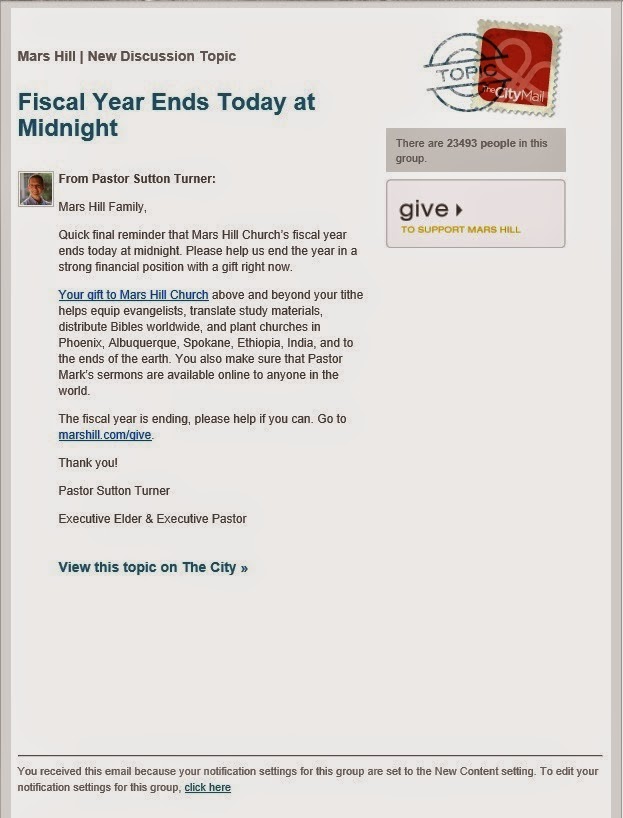Open Pastor Sutton Turner's profile photo

(36, 189)
